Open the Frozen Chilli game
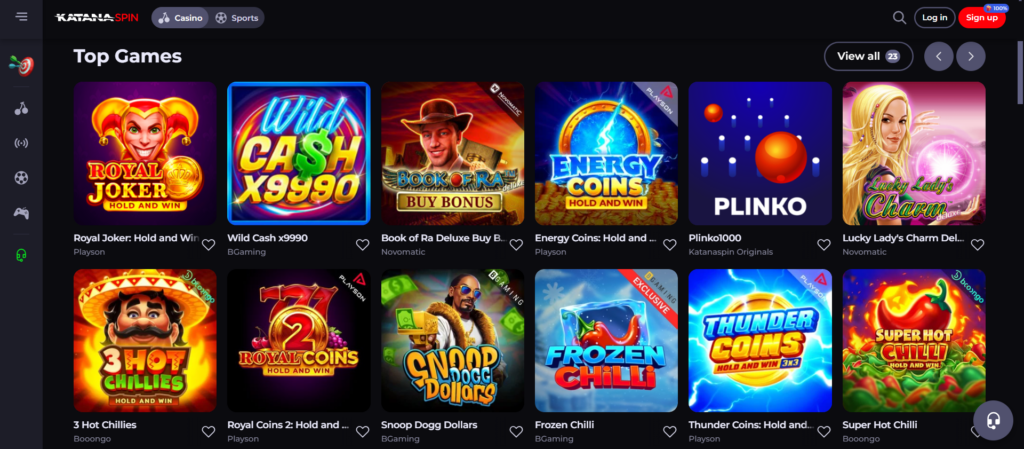The height and width of the screenshot is (449, 1024). click(x=606, y=340)
